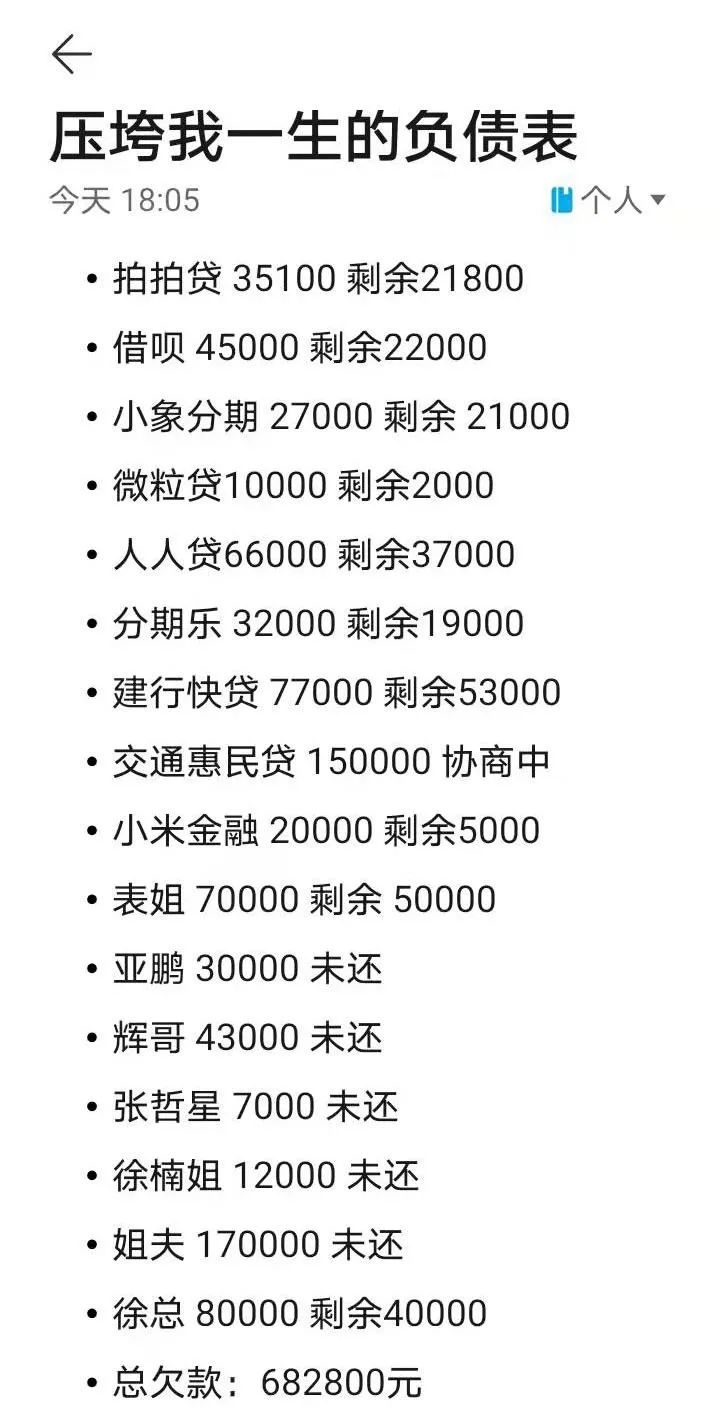
Task: Go back using the top-left arrow
Action: pyautogui.click(x=71, y=54)
